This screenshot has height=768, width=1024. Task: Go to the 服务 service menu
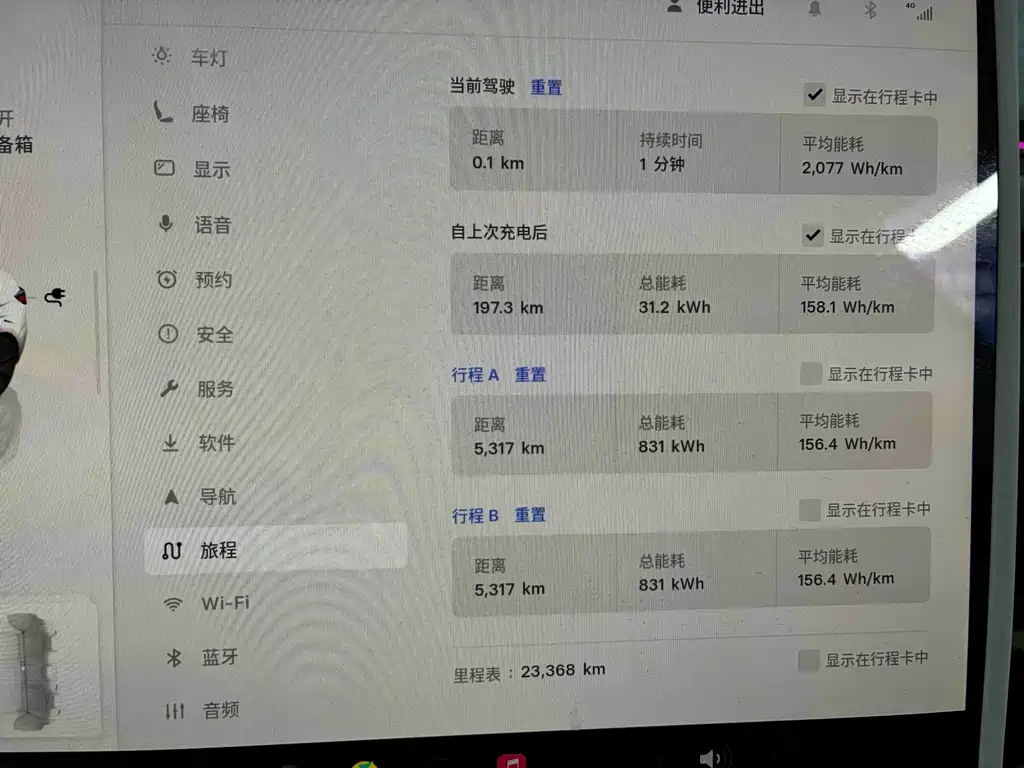[215, 389]
